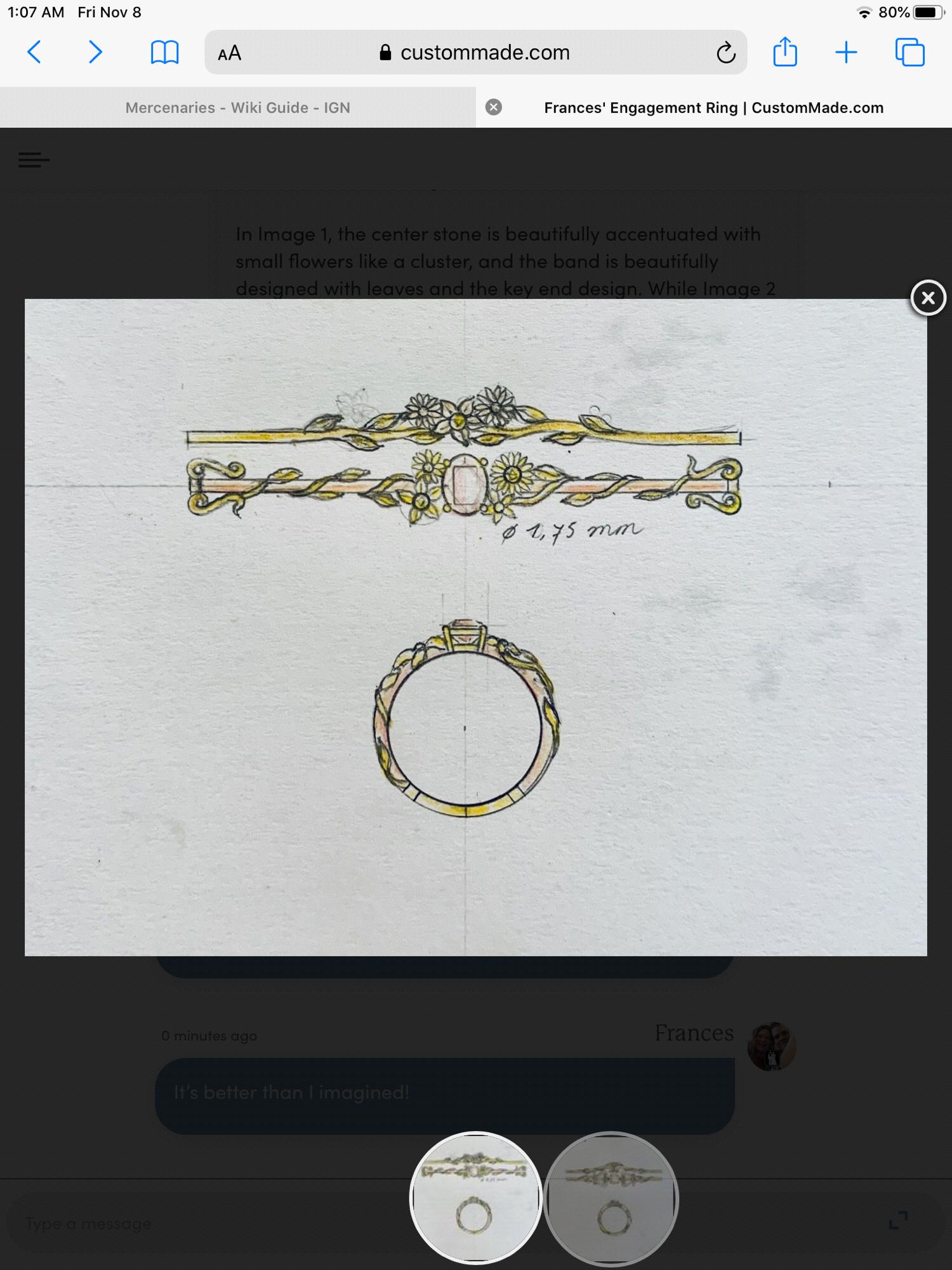Screen dimensions: 952x1270
Task: Go back to the previous page
Action: tap(35, 52)
